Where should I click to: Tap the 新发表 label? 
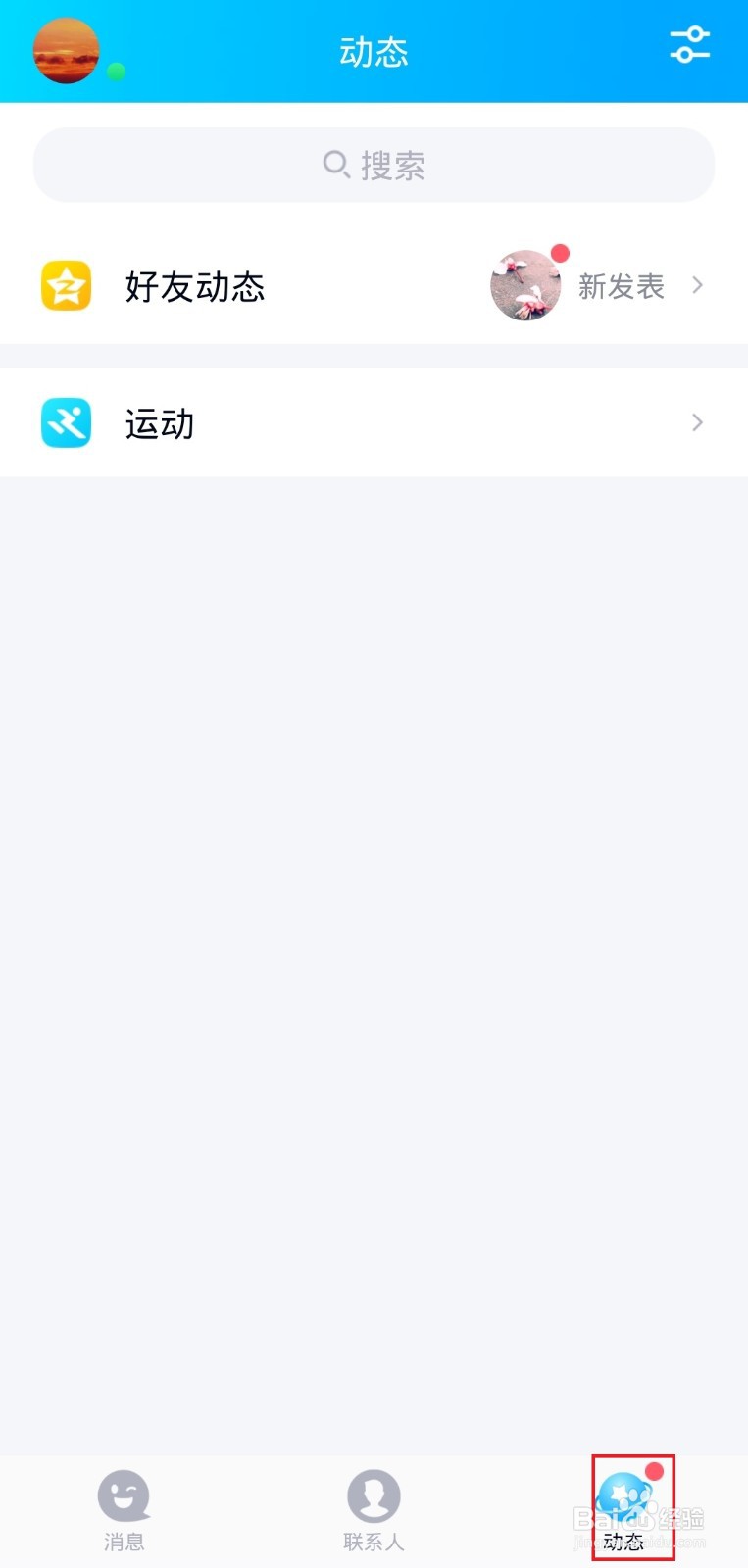coord(621,287)
